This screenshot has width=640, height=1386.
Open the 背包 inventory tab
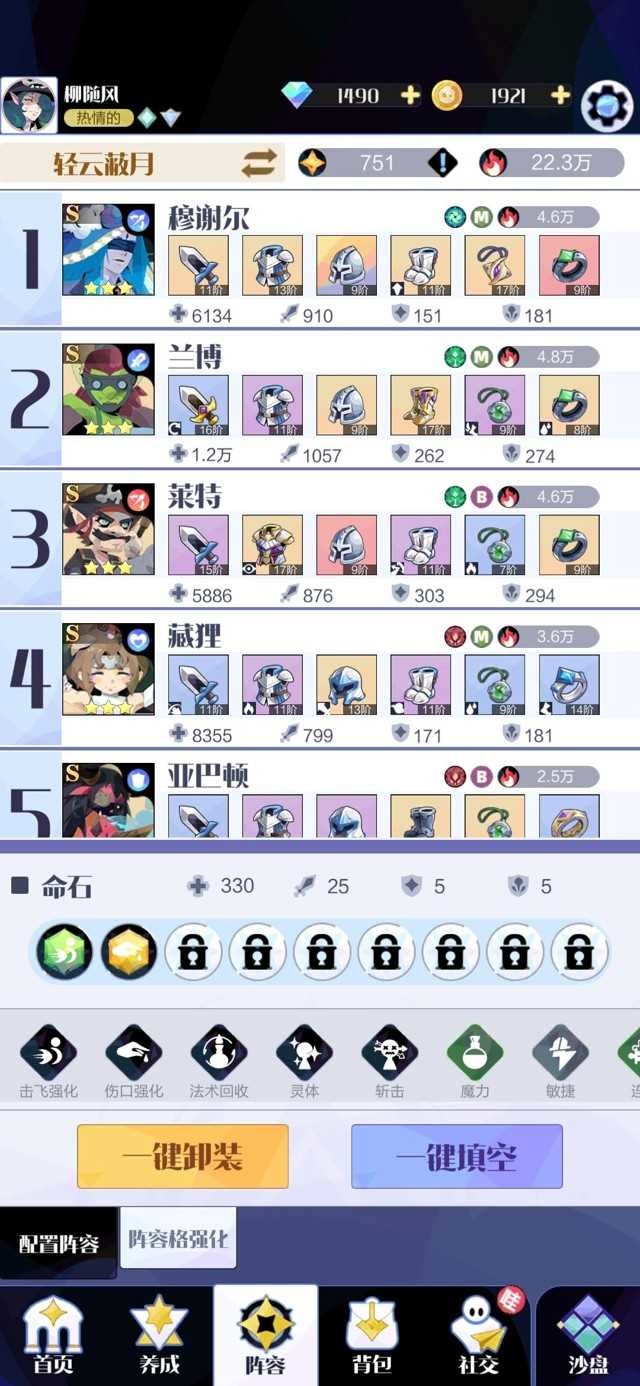pyautogui.click(x=372, y=1336)
